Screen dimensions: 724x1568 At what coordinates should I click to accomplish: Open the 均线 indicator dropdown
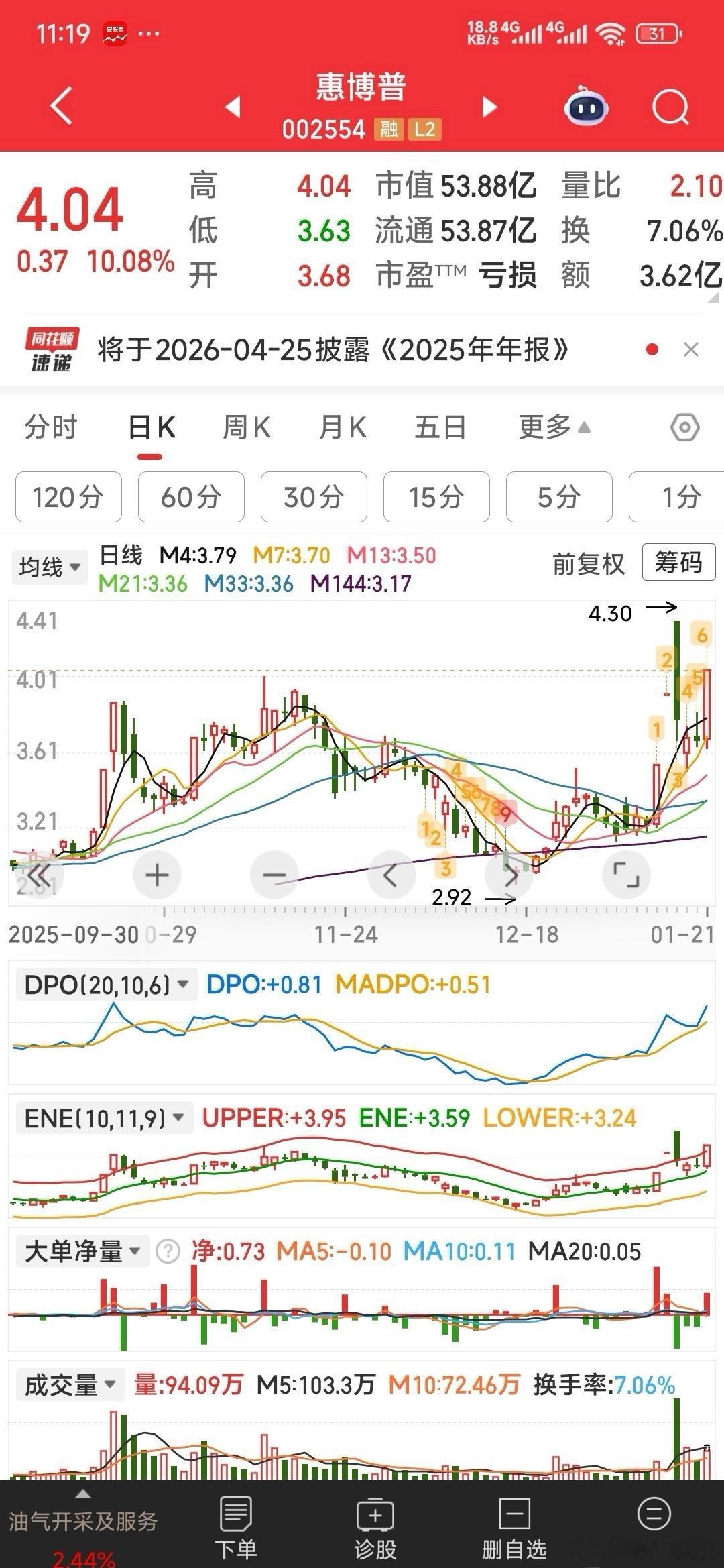pos(50,567)
